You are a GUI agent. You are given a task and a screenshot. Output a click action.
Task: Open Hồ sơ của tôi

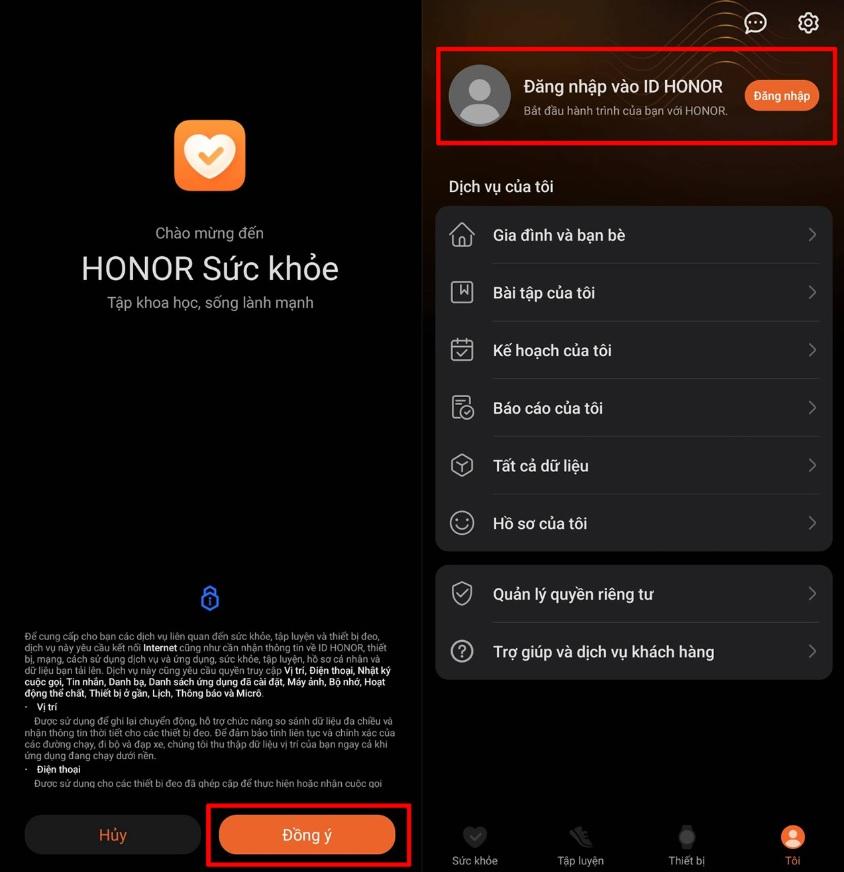(633, 523)
